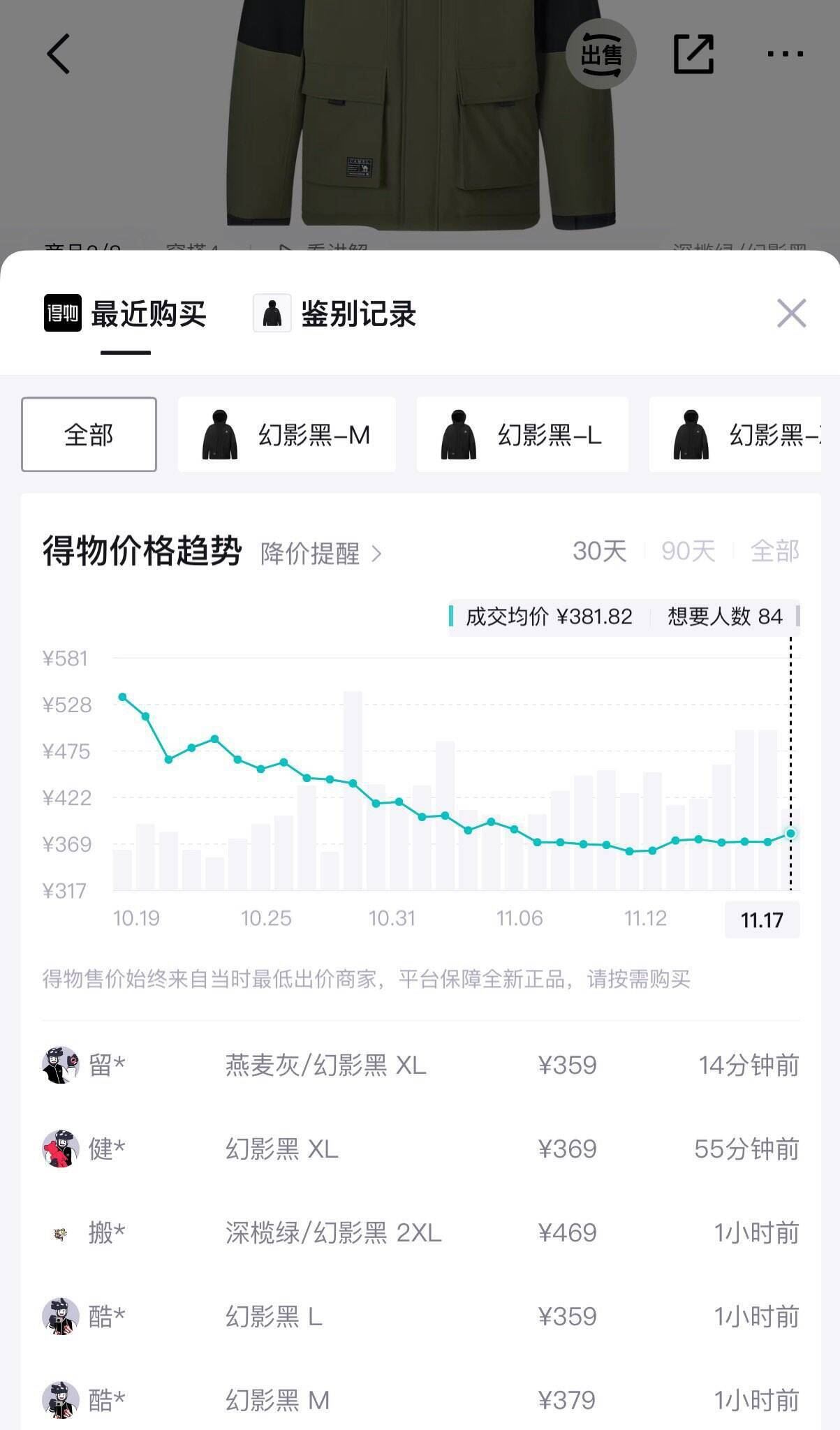Share this product via the share icon
840x1430 pixels.
coord(693,54)
